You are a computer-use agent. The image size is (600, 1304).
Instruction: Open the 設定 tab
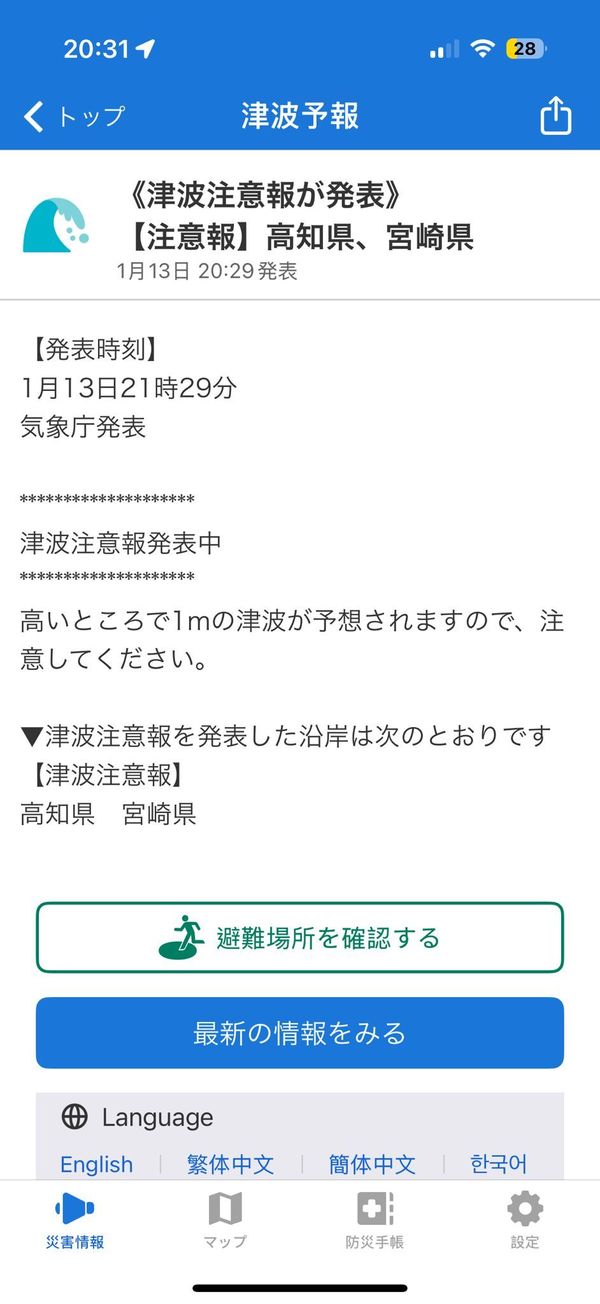pyautogui.click(x=525, y=1221)
